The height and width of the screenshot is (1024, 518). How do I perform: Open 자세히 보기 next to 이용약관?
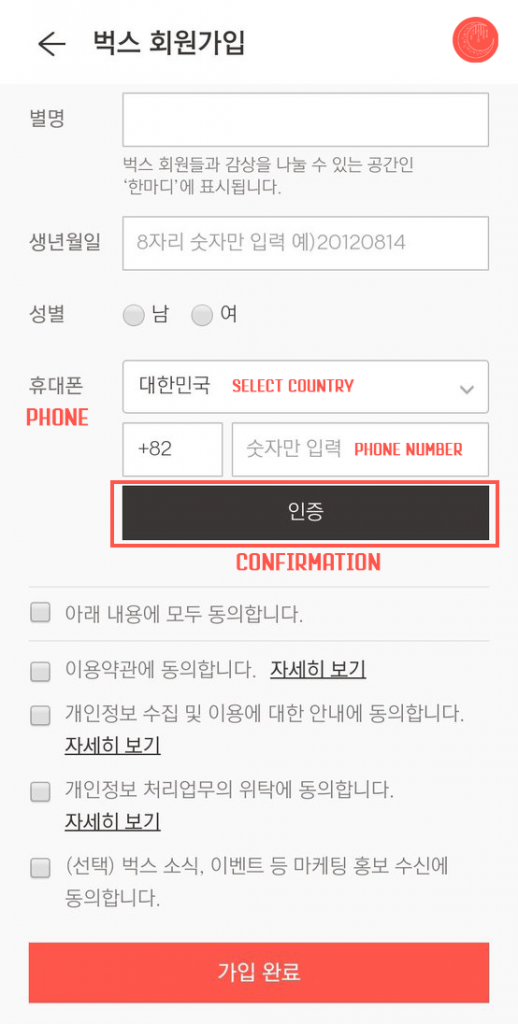[318, 670]
